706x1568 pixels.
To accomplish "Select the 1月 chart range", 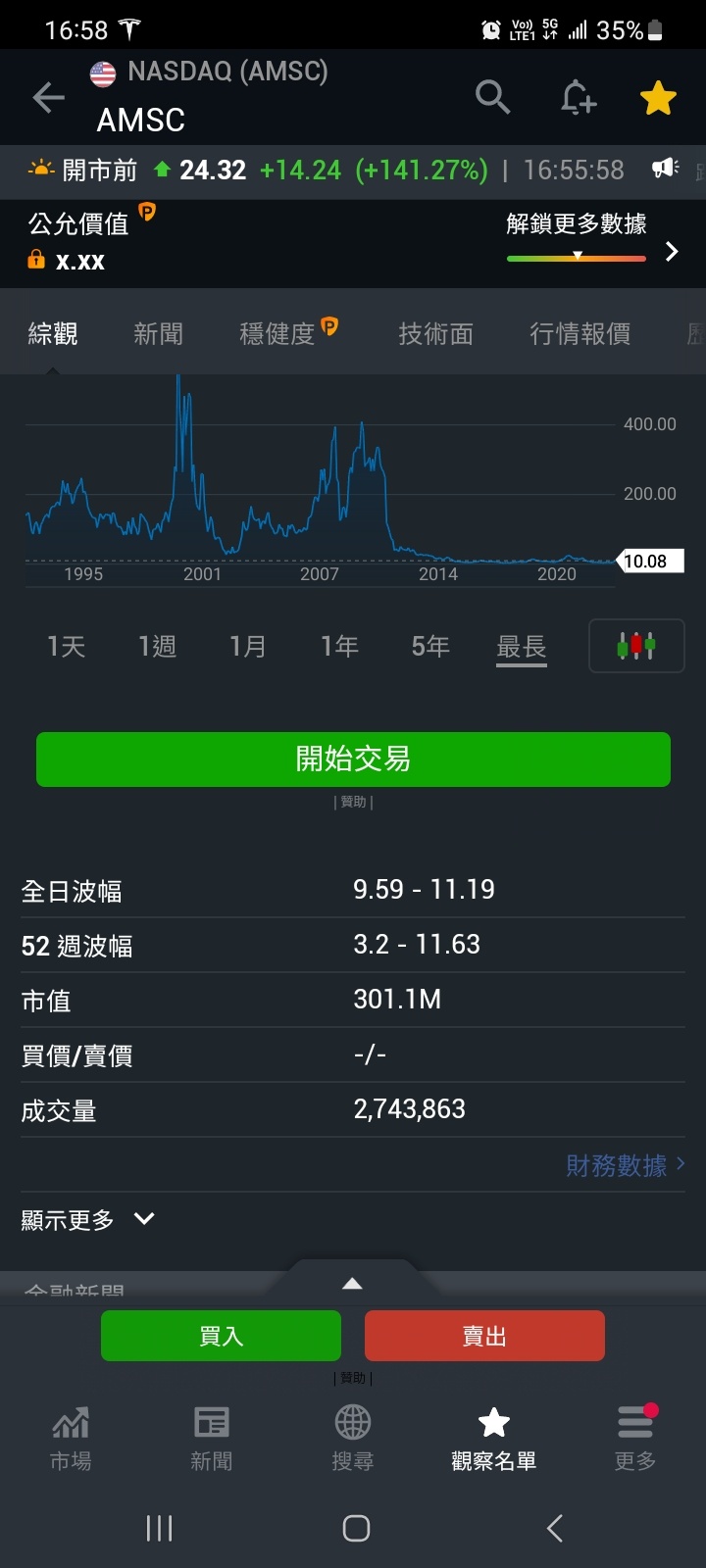I will [248, 647].
